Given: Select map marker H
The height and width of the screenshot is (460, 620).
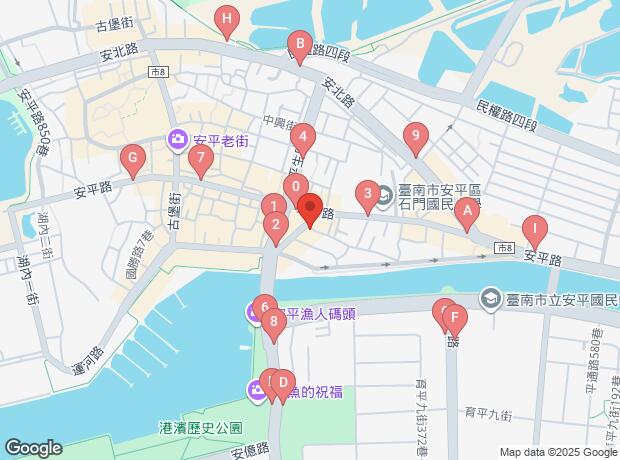Looking at the screenshot, I should [x=228, y=20].
